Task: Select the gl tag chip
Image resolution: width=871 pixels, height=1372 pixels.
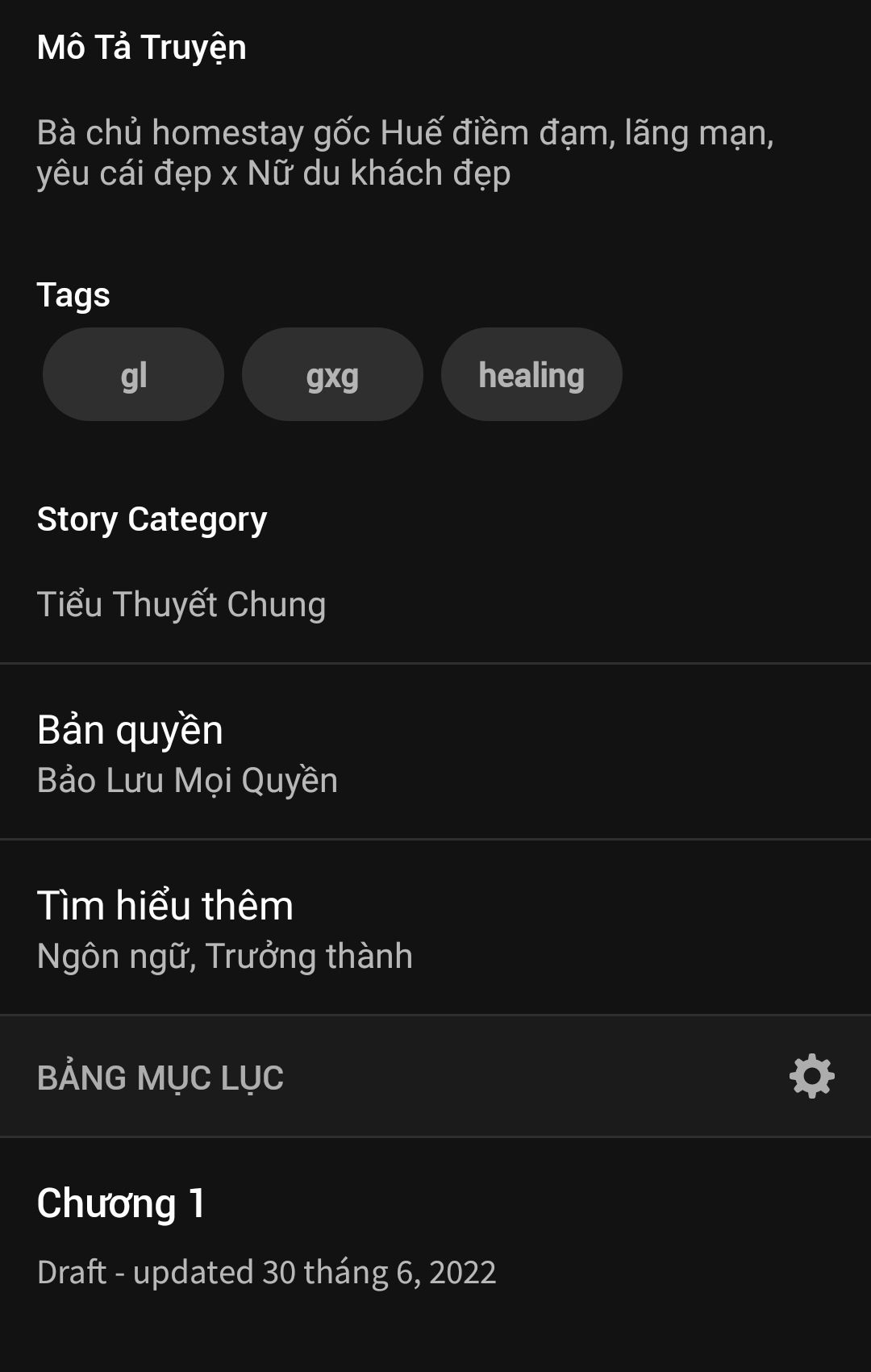Action: [133, 374]
